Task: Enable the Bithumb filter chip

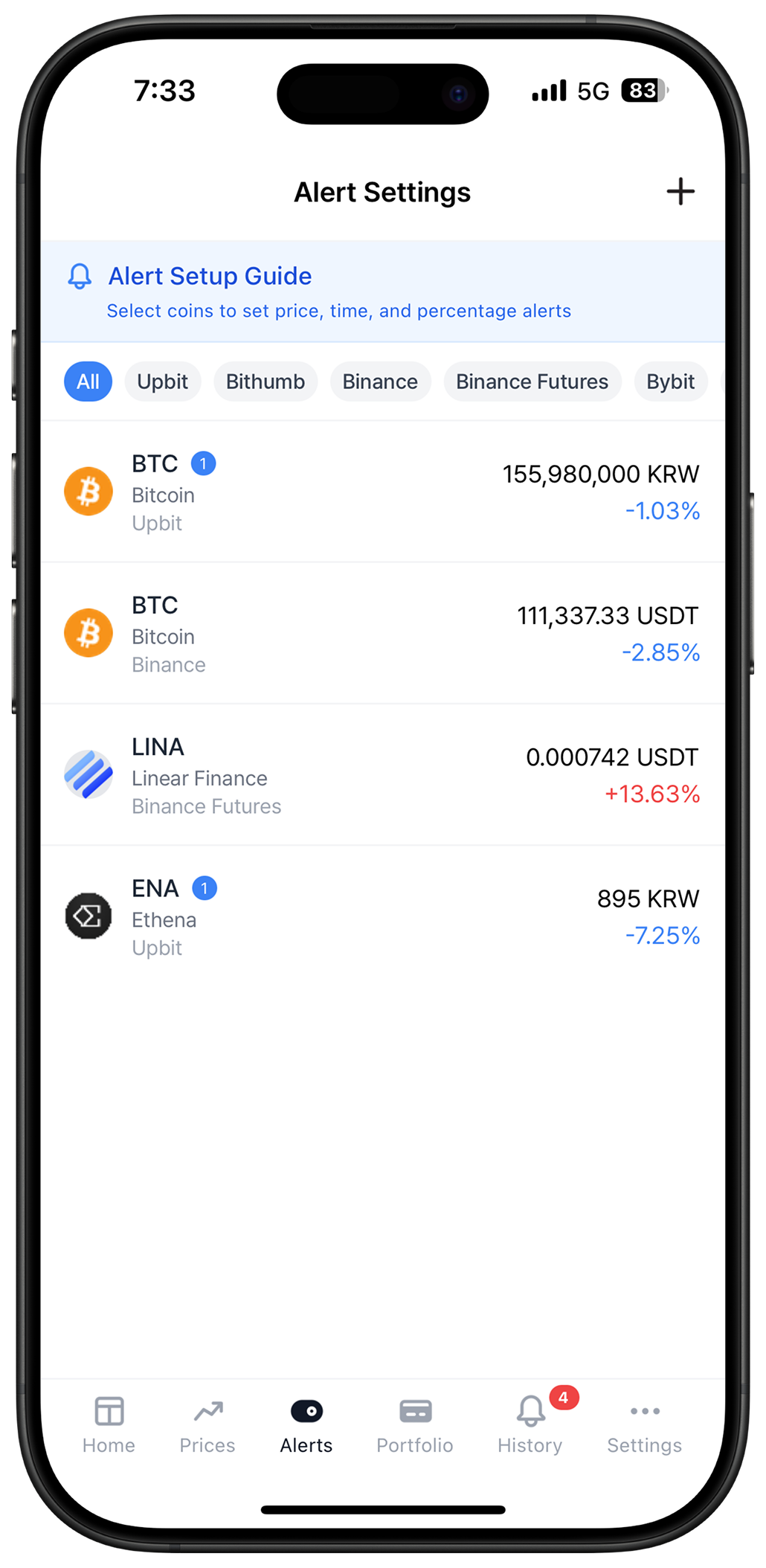Action: coord(265,382)
